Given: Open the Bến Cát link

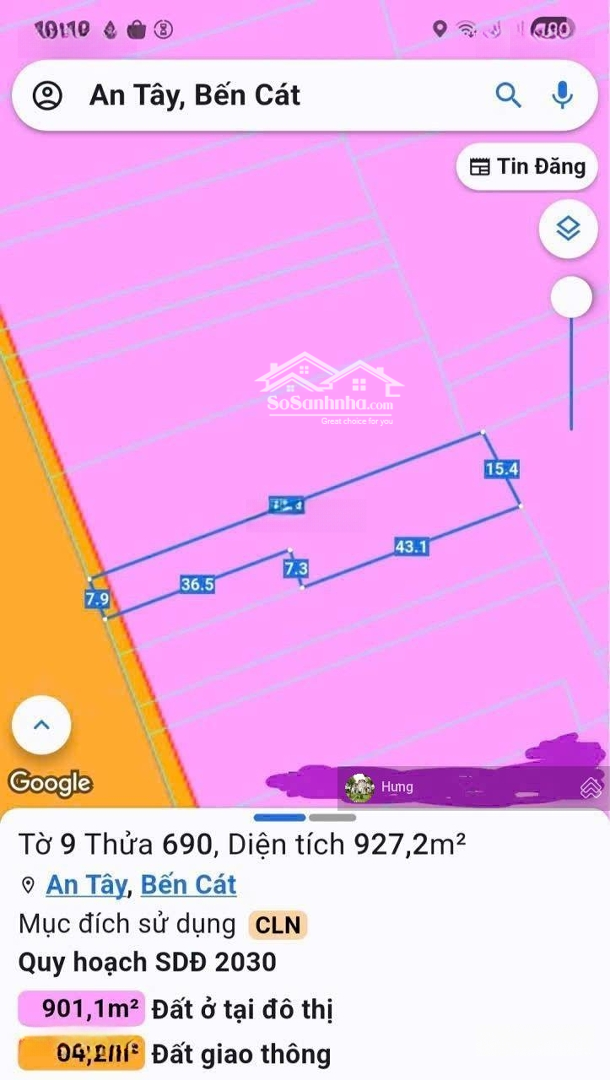Looking at the screenshot, I should click(x=188, y=885).
